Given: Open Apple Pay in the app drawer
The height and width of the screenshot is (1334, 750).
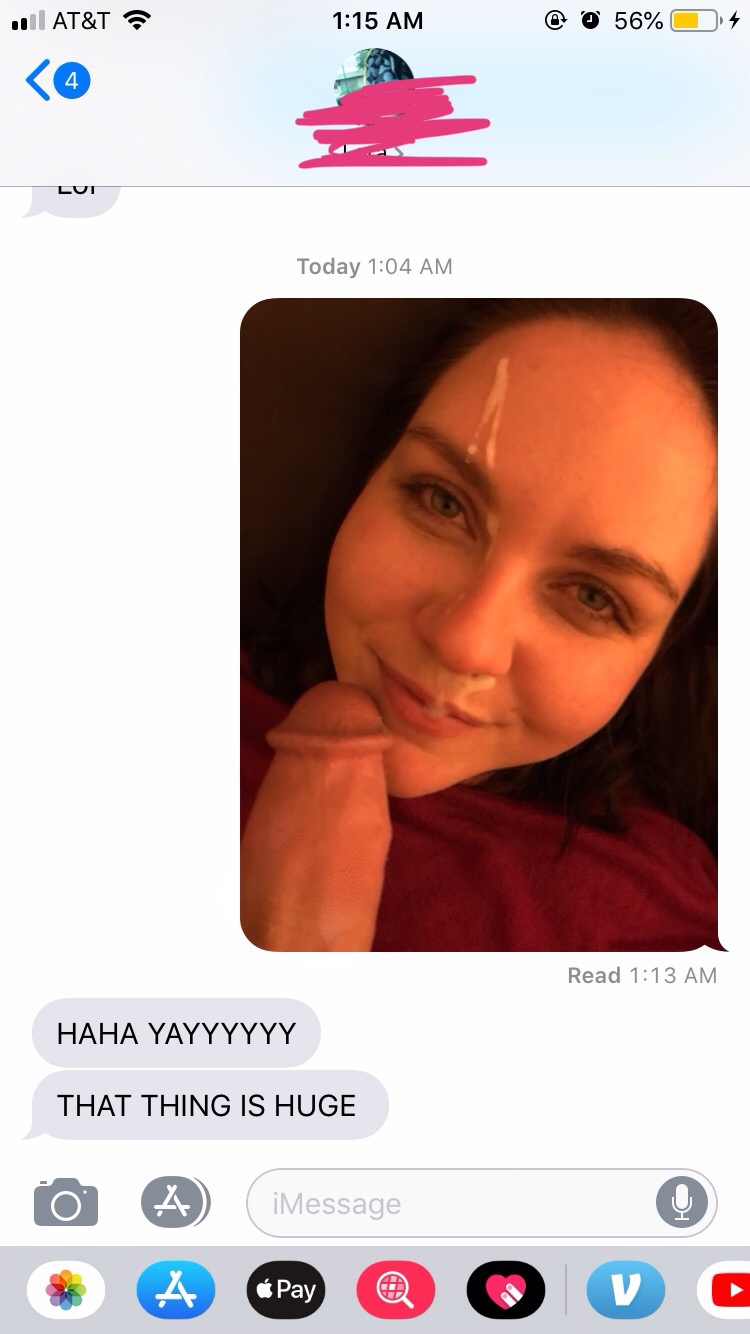Looking at the screenshot, I should pyautogui.click(x=286, y=1290).
